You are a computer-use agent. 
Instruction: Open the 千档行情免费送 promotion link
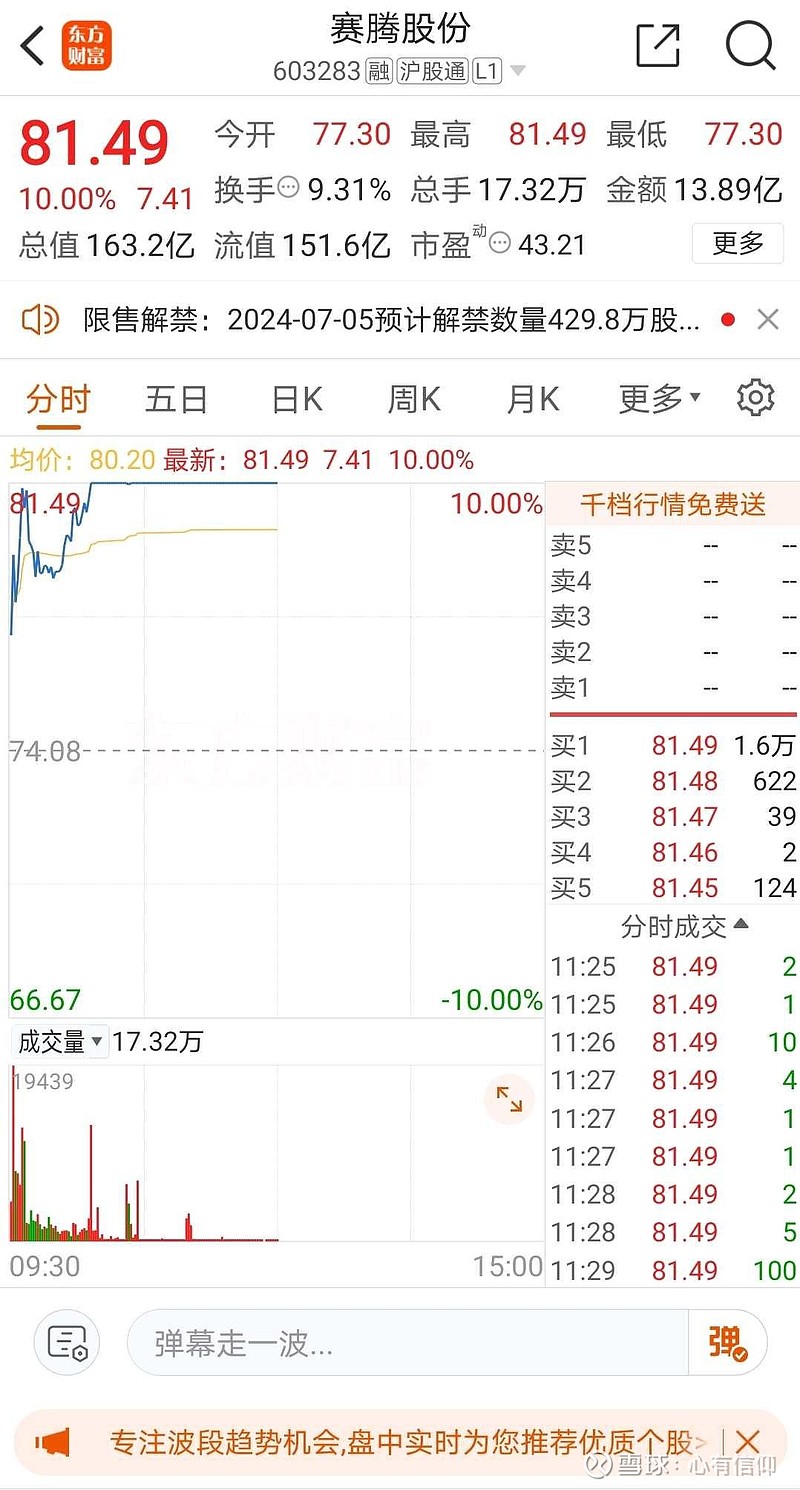(672, 505)
